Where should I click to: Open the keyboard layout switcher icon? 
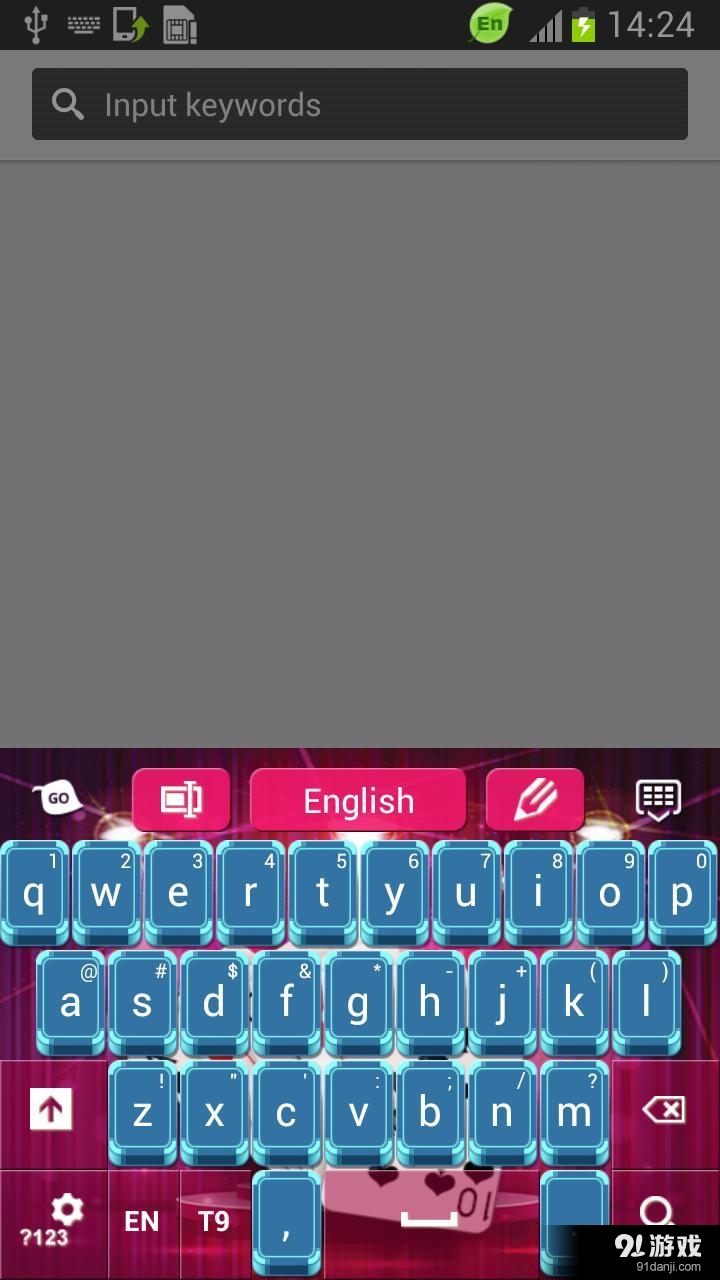[180, 800]
